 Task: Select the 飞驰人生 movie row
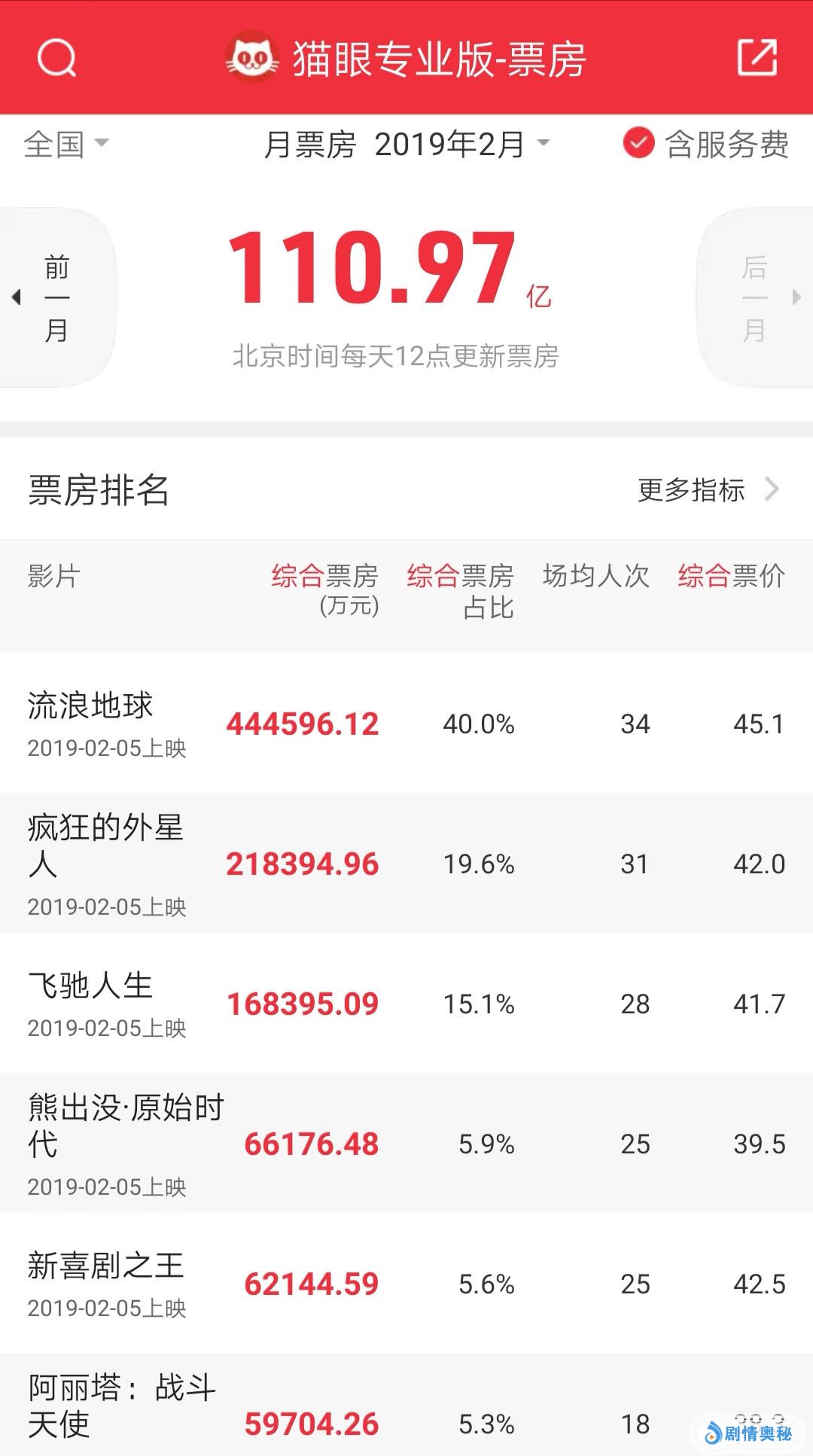coord(406,1003)
